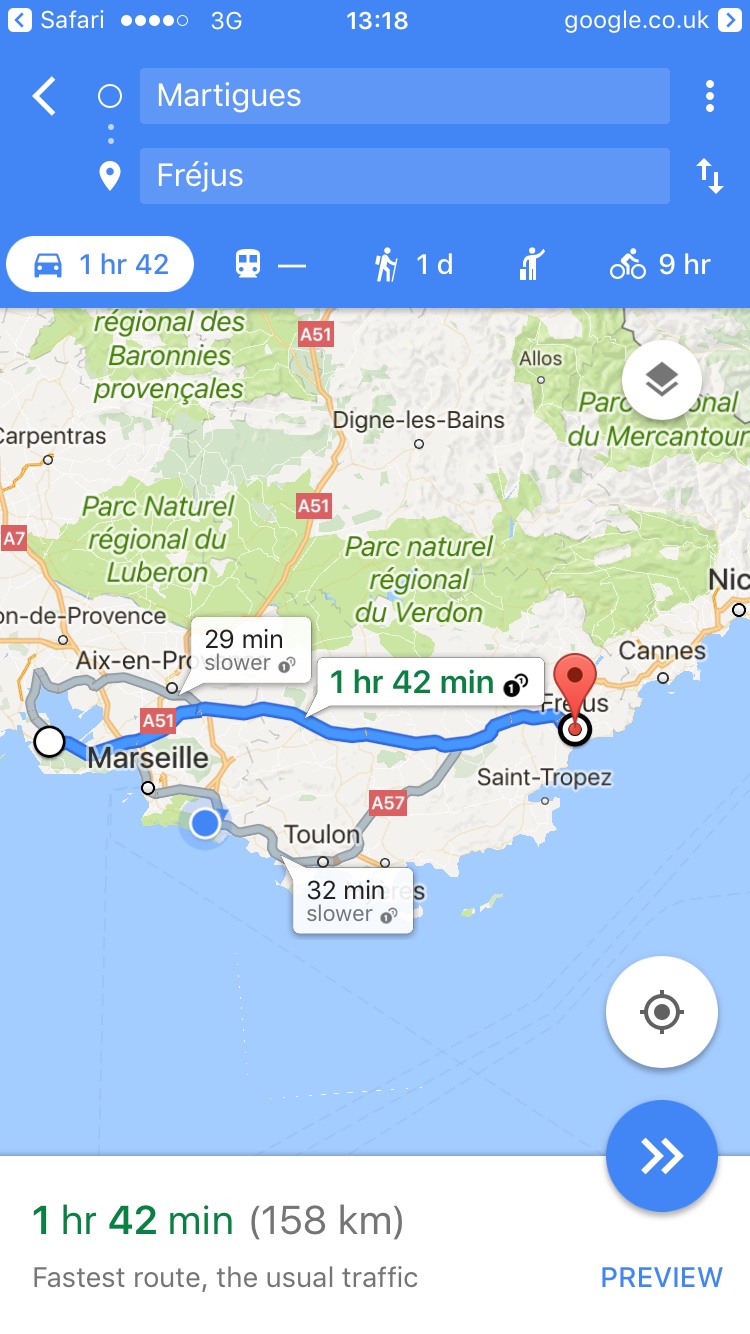
Task: Open the Fréjus destination pin
Action: click(x=575, y=692)
